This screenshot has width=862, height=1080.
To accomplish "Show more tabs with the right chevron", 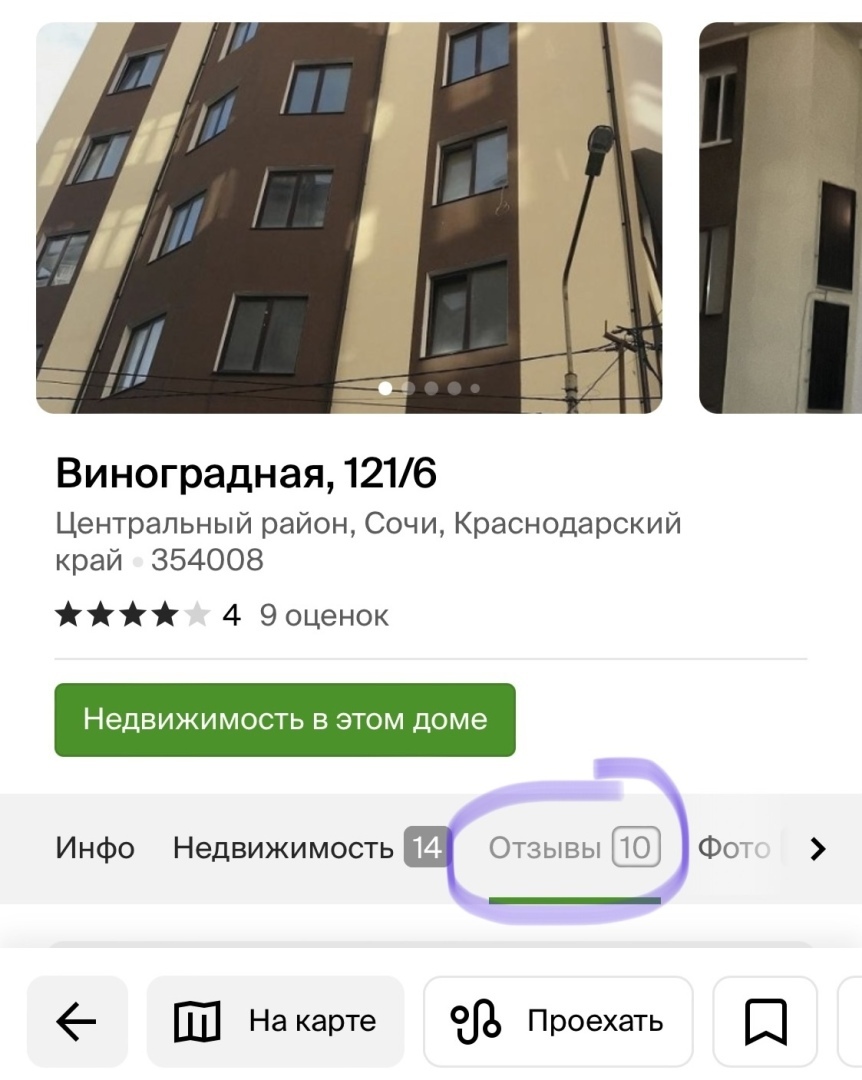I will click(x=818, y=849).
